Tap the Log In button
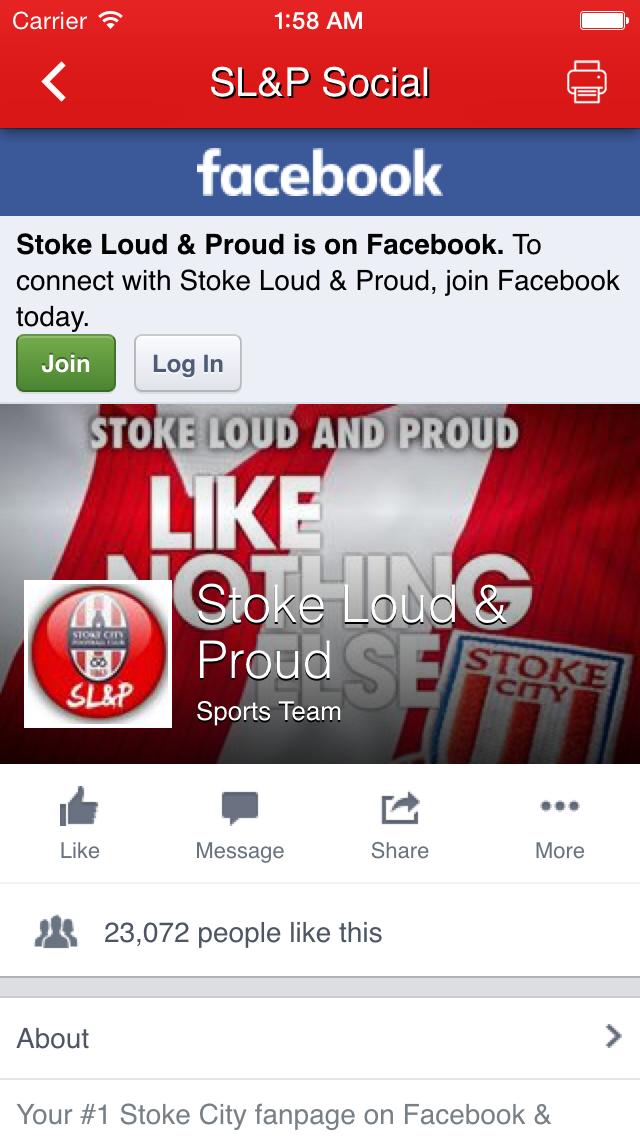640x1136 pixels. [x=188, y=364]
